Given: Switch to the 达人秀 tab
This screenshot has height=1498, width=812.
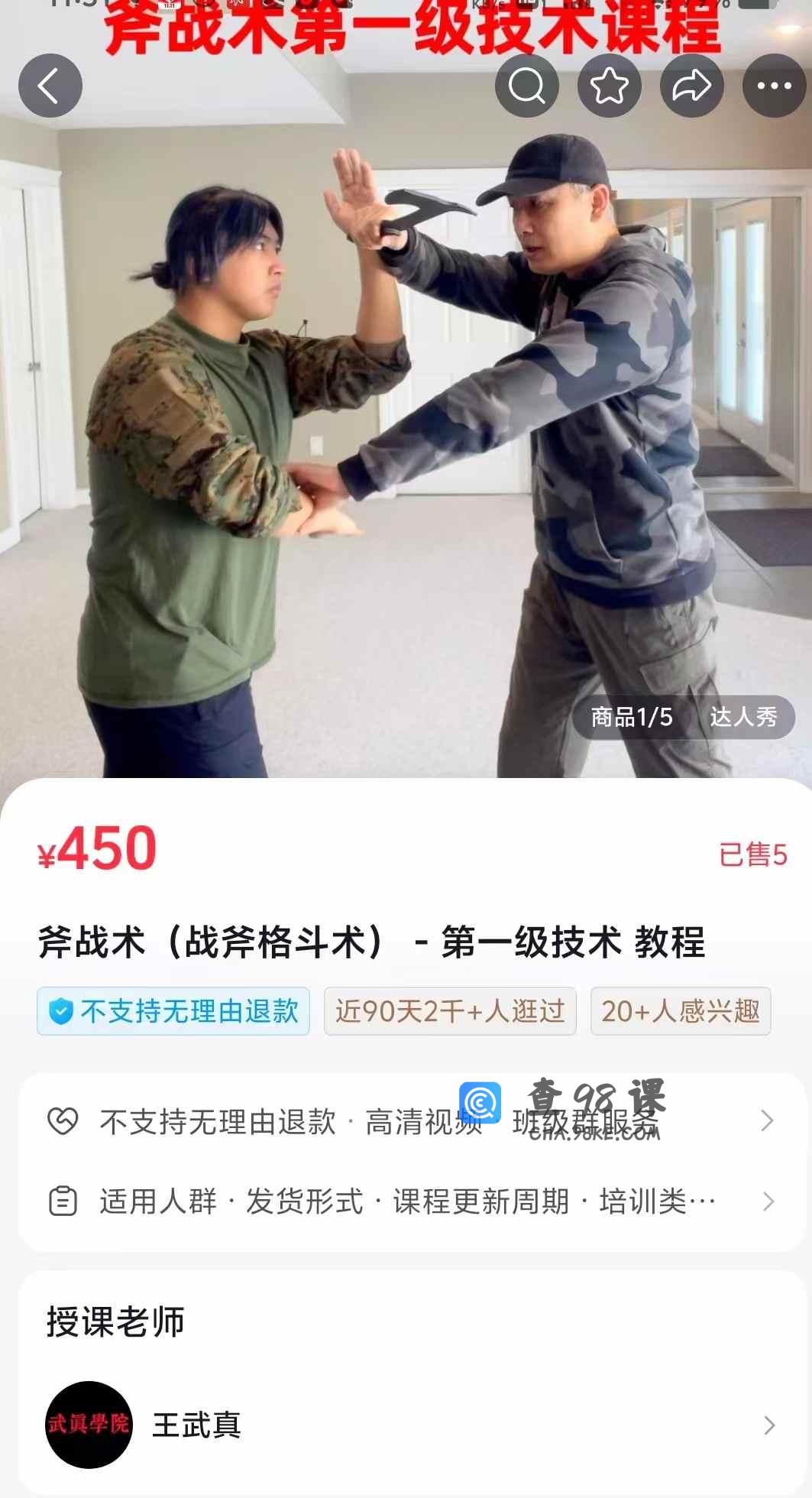Looking at the screenshot, I should [743, 717].
